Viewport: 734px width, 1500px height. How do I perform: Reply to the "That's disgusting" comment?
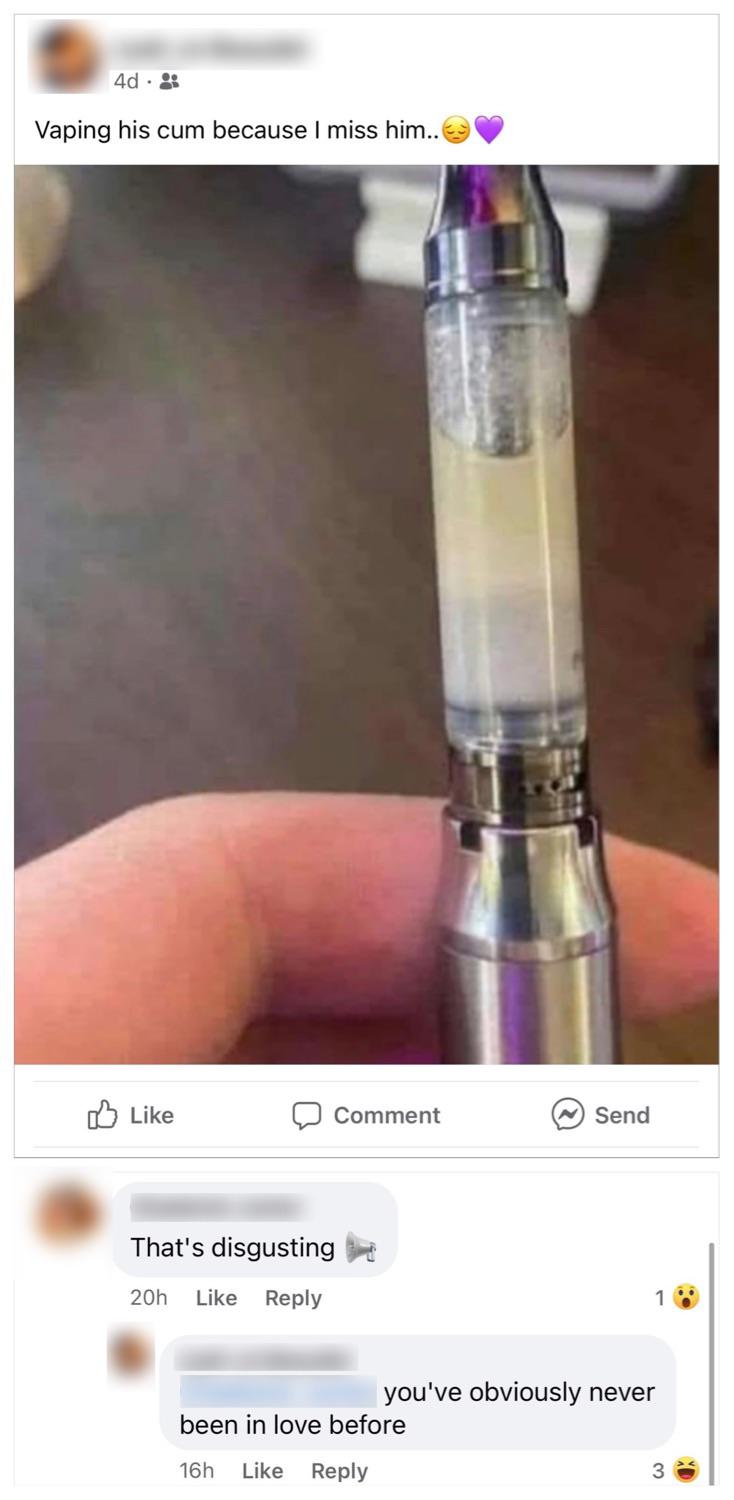pyautogui.click(x=293, y=1298)
